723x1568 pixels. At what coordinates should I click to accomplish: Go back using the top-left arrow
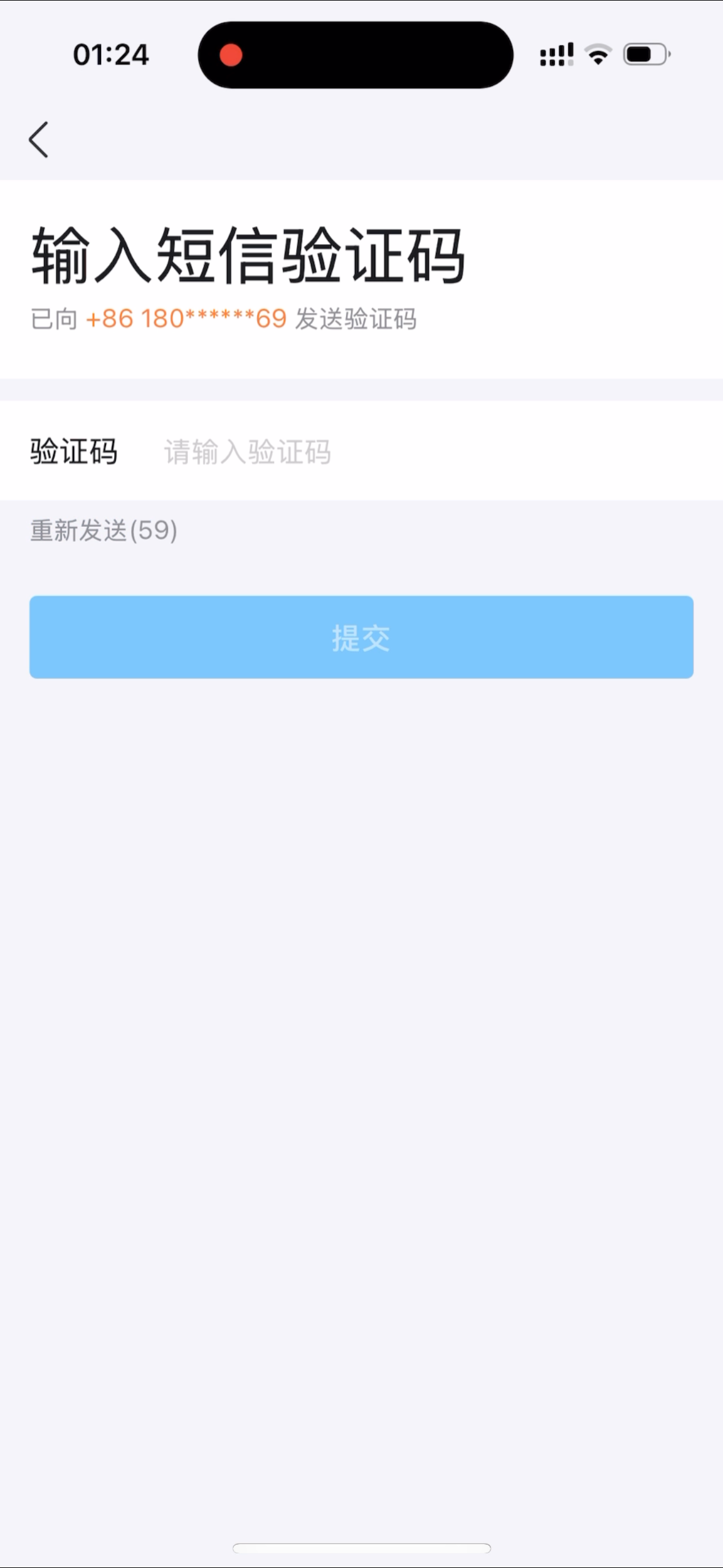tap(39, 140)
